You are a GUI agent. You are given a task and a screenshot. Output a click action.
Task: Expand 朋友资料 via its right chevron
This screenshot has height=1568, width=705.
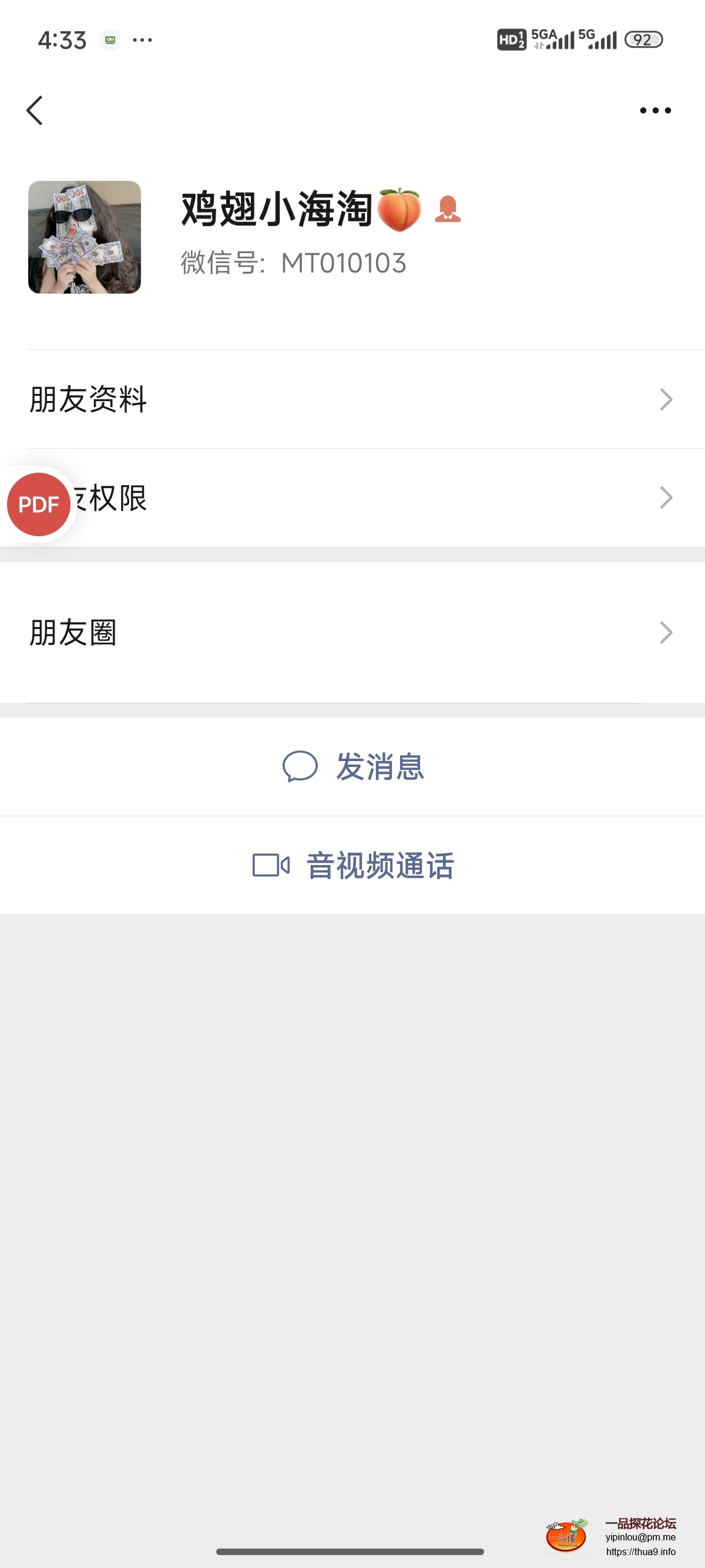[x=667, y=399]
